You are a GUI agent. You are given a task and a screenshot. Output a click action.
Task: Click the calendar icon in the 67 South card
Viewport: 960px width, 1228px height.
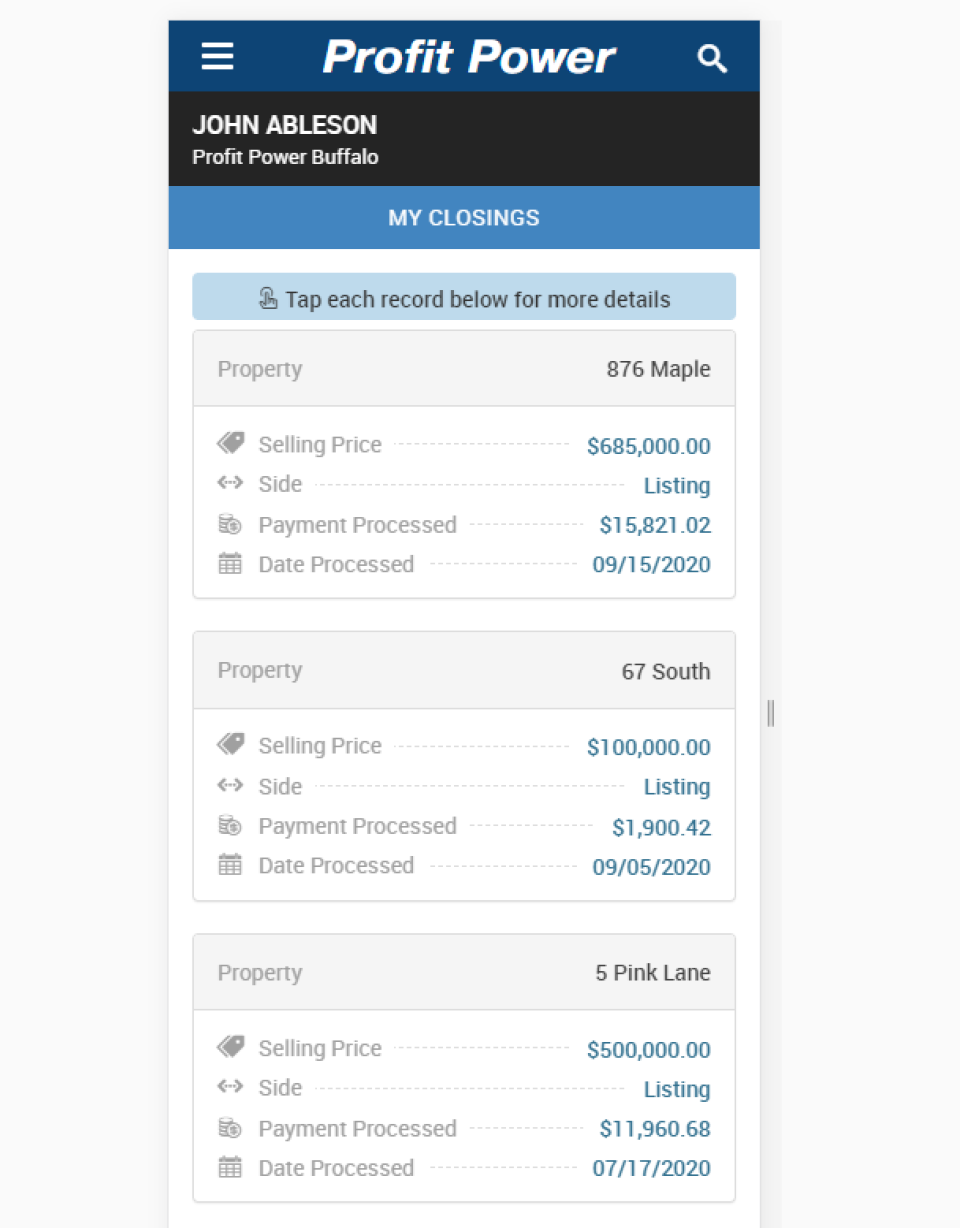pos(230,865)
